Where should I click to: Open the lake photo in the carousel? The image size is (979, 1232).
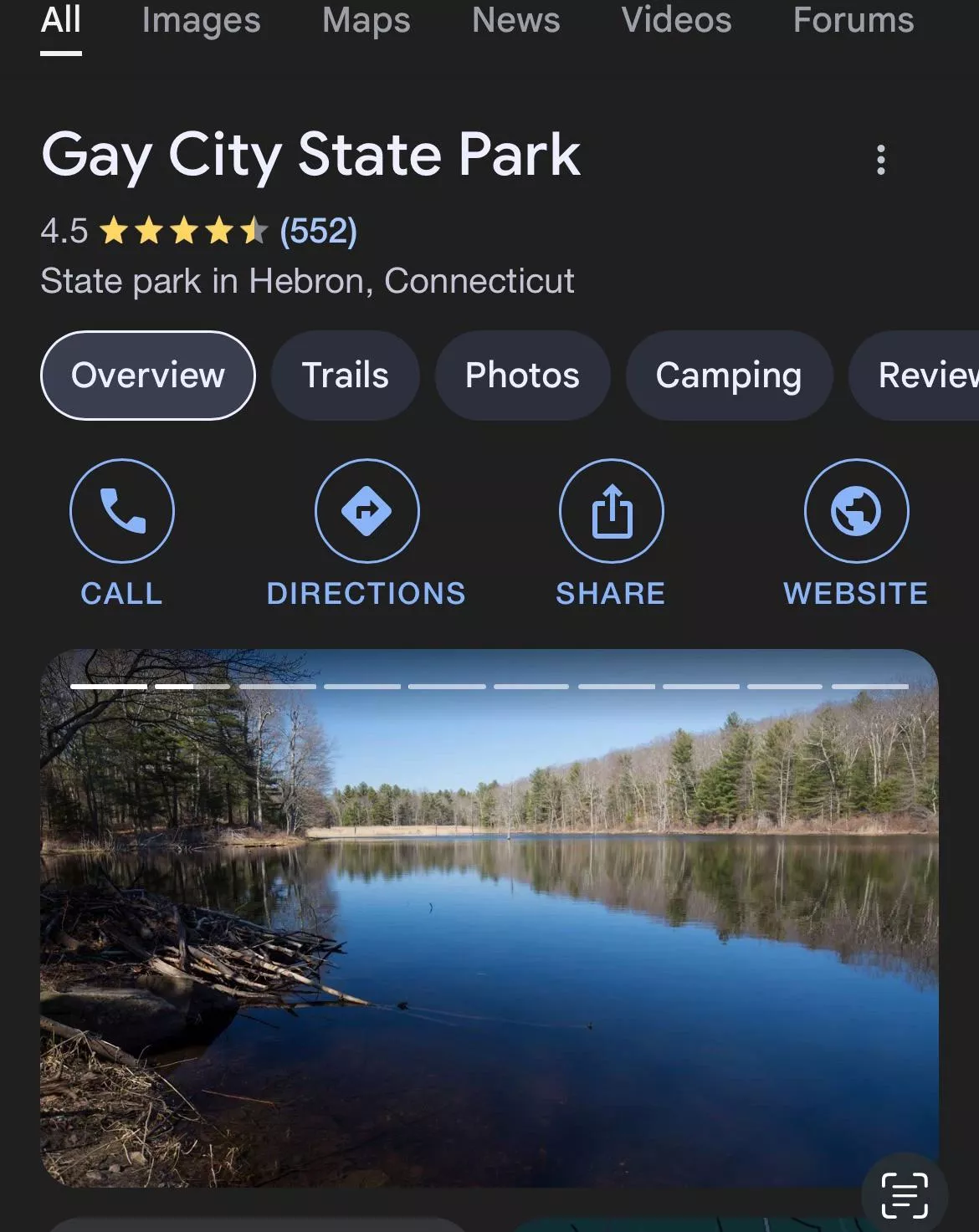click(489, 920)
